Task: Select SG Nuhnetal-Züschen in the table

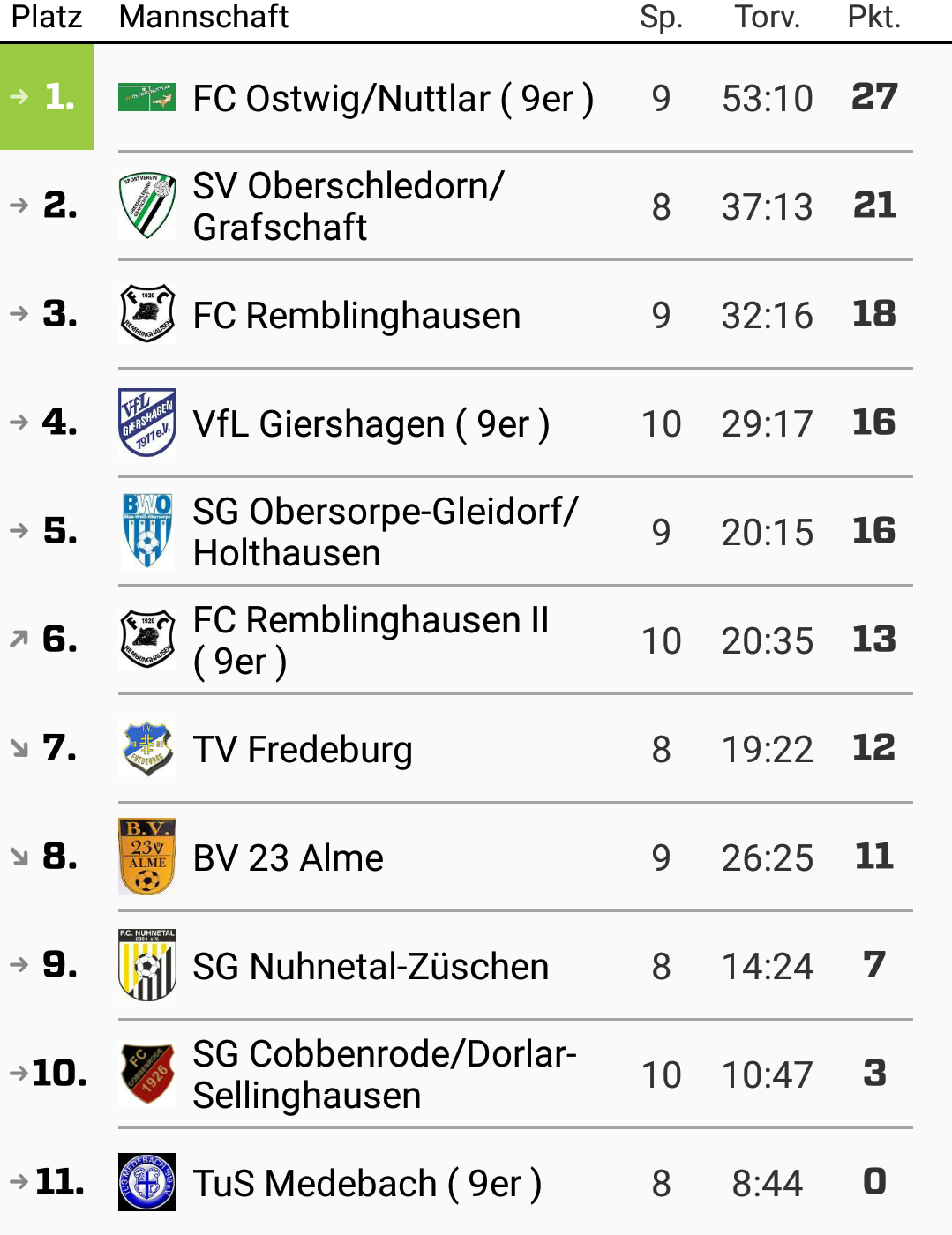Action: tap(476, 965)
